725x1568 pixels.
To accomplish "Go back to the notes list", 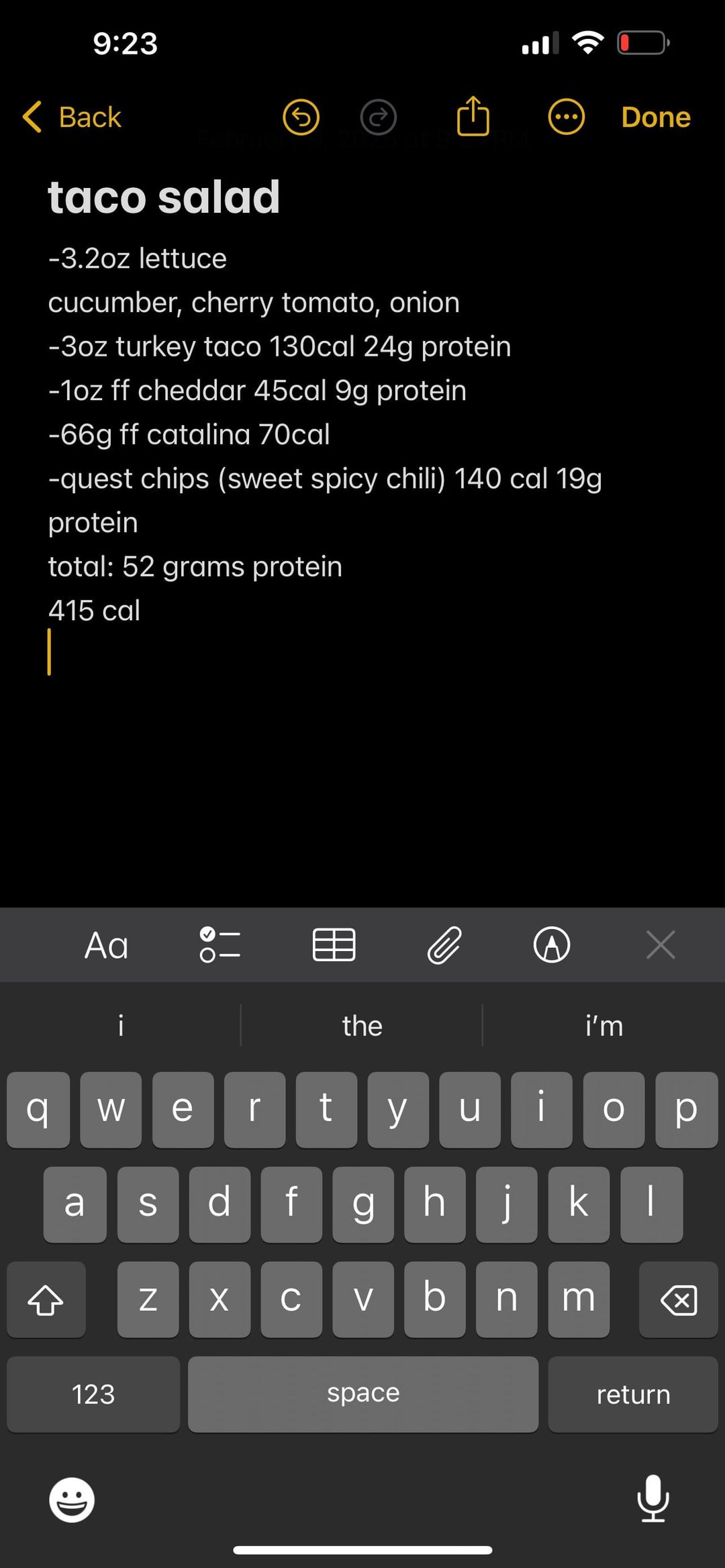I will click(x=72, y=117).
